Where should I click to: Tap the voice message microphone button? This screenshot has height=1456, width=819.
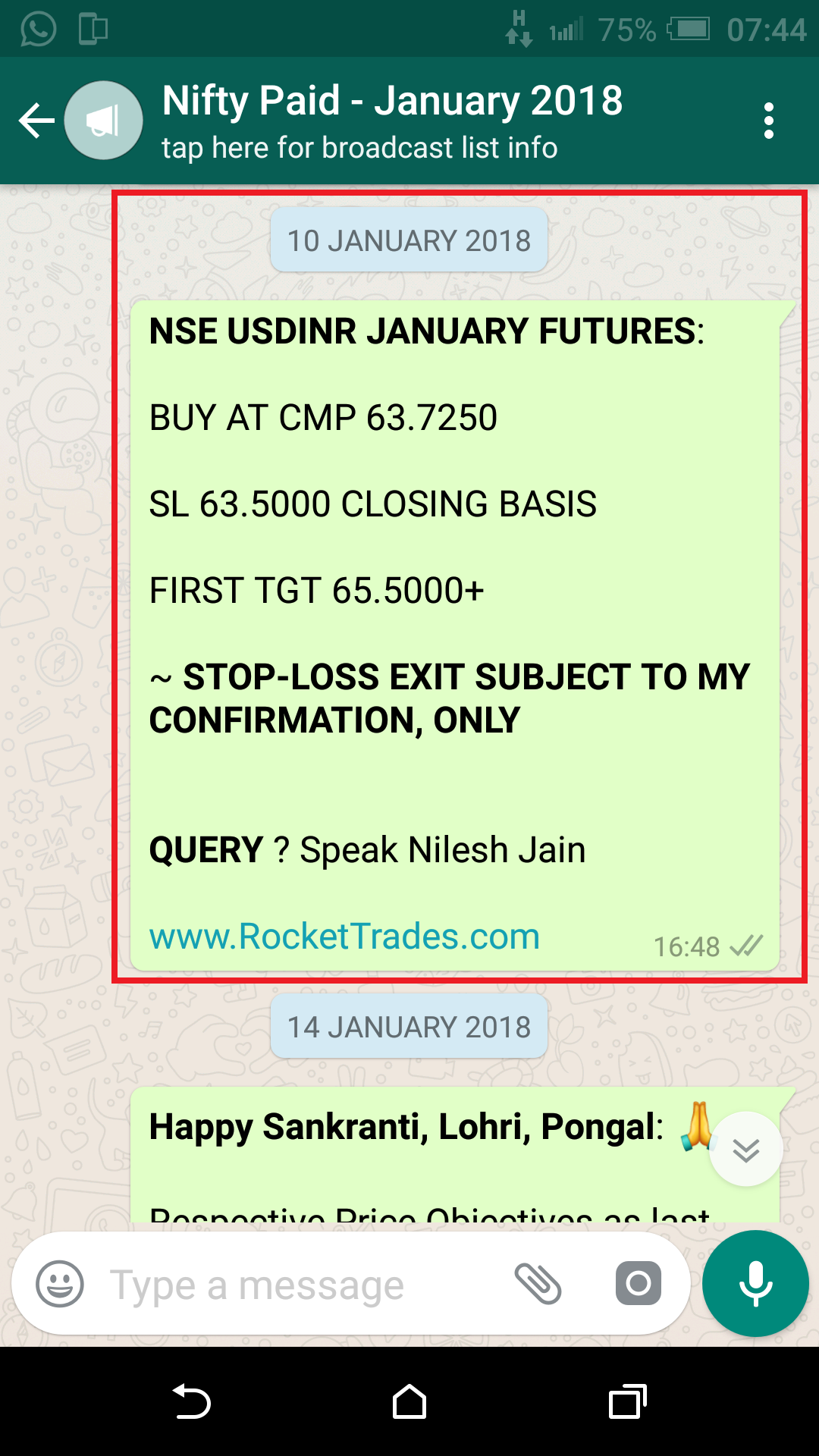point(755,1284)
